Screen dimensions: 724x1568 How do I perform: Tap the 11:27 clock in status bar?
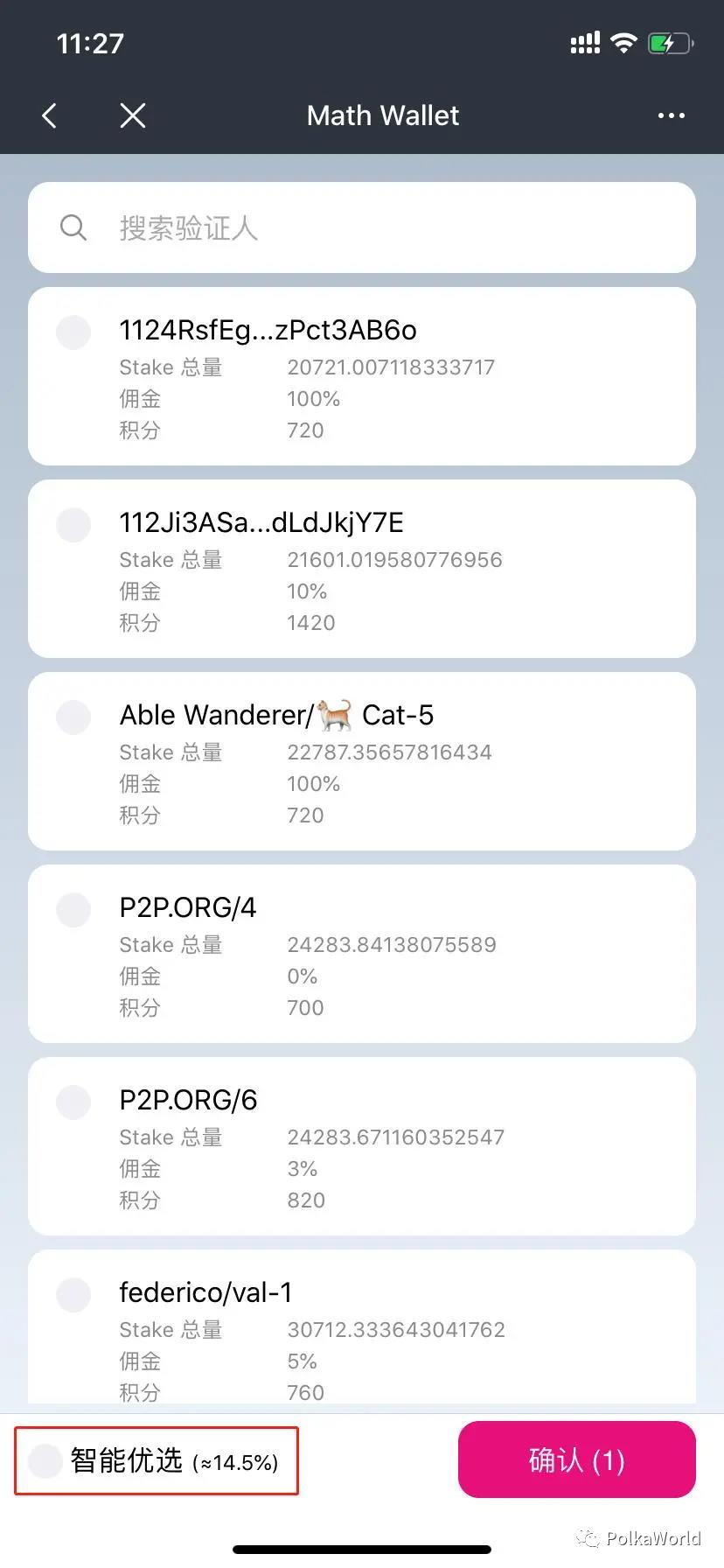pos(89,42)
